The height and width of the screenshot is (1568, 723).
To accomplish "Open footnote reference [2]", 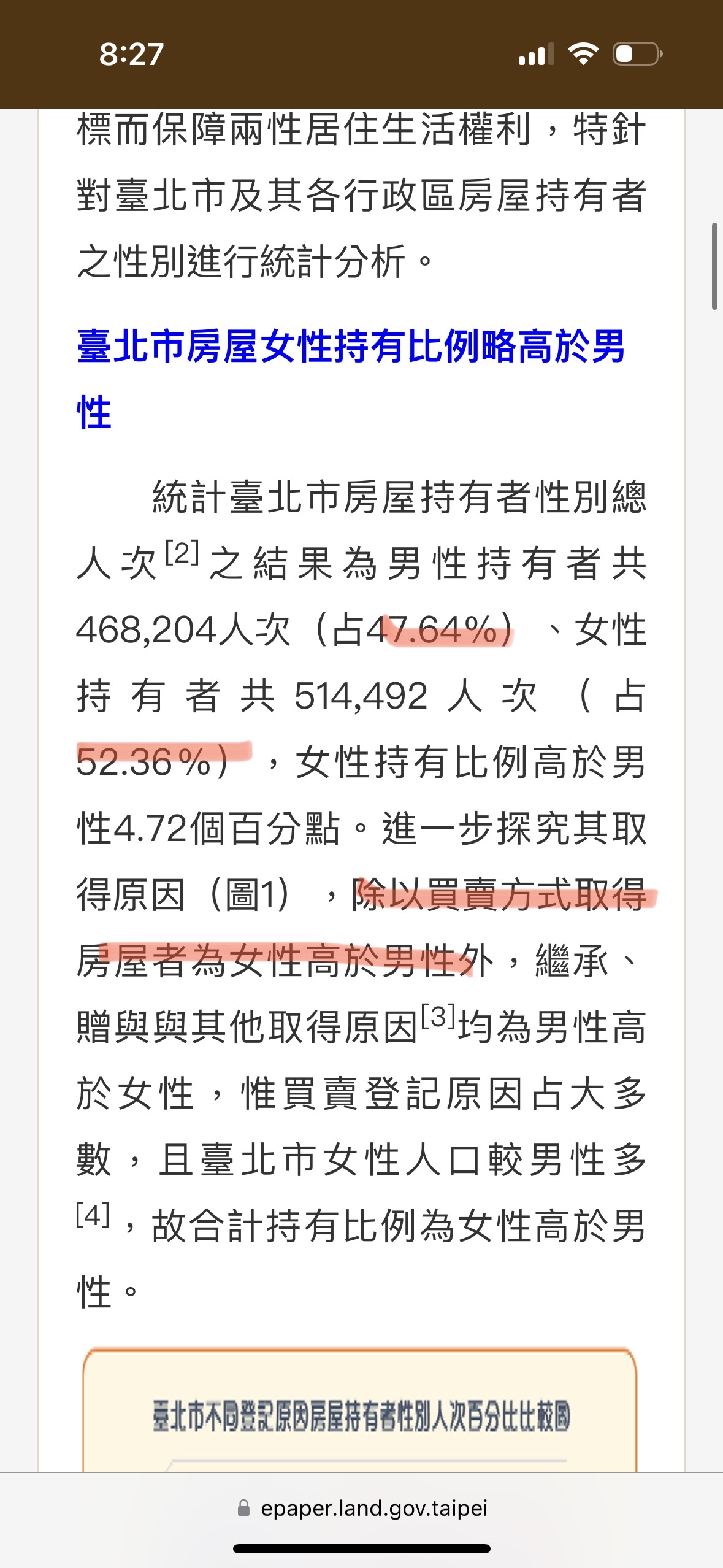I will (x=182, y=552).
